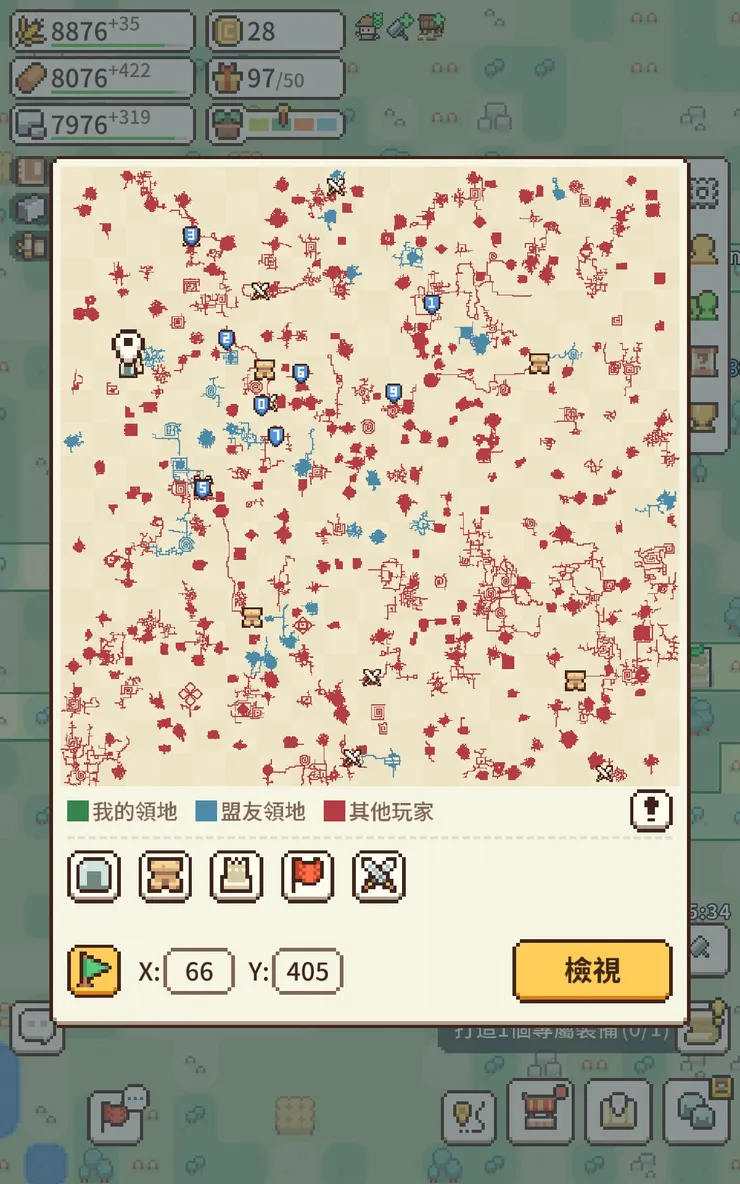
Task: Edit the Y coordinate field
Action: [x=307, y=971]
